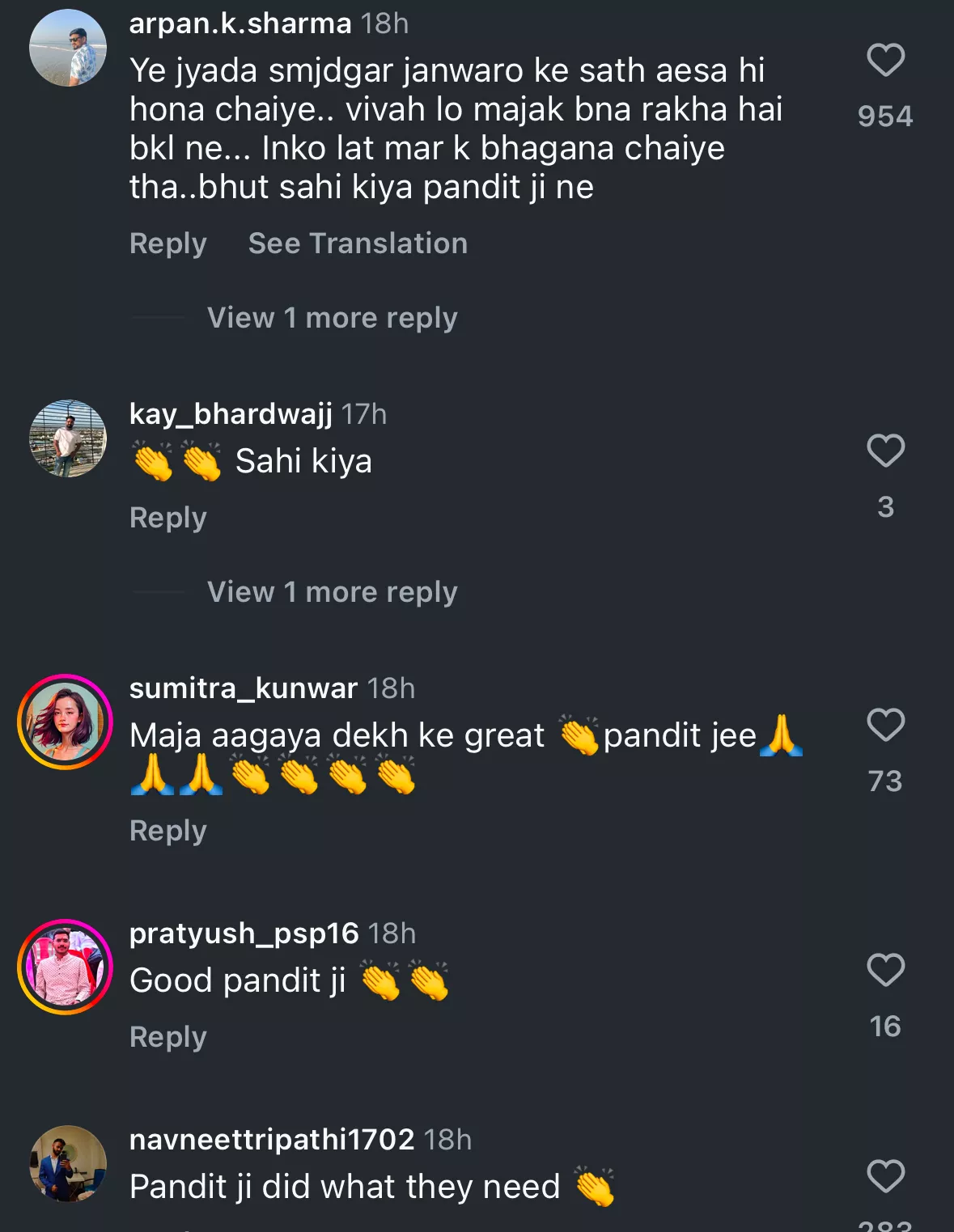The height and width of the screenshot is (1232, 954).
Task: Like arpan.k.sharma's comment
Action: point(885,61)
